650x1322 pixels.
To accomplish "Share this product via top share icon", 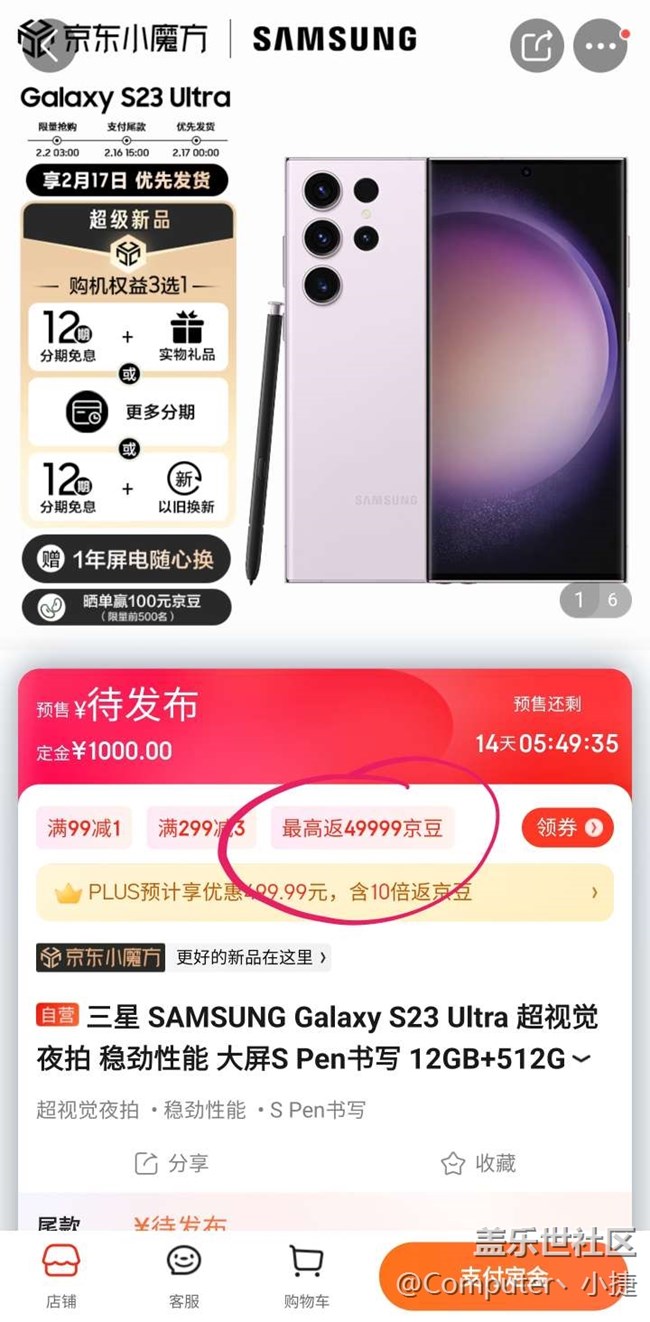I will point(537,45).
